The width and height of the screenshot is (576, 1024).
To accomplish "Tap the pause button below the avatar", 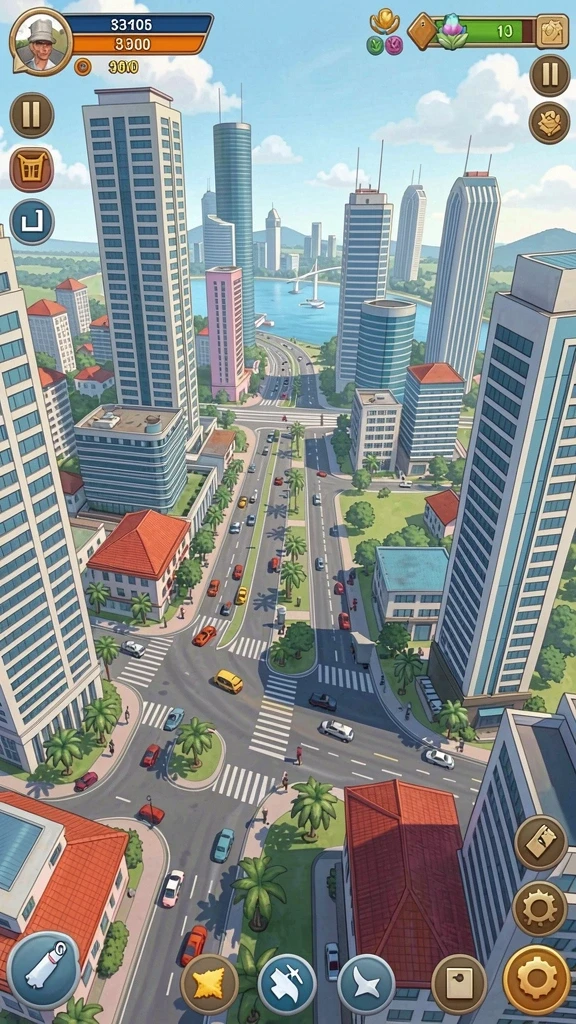I will (x=31, y=115).
